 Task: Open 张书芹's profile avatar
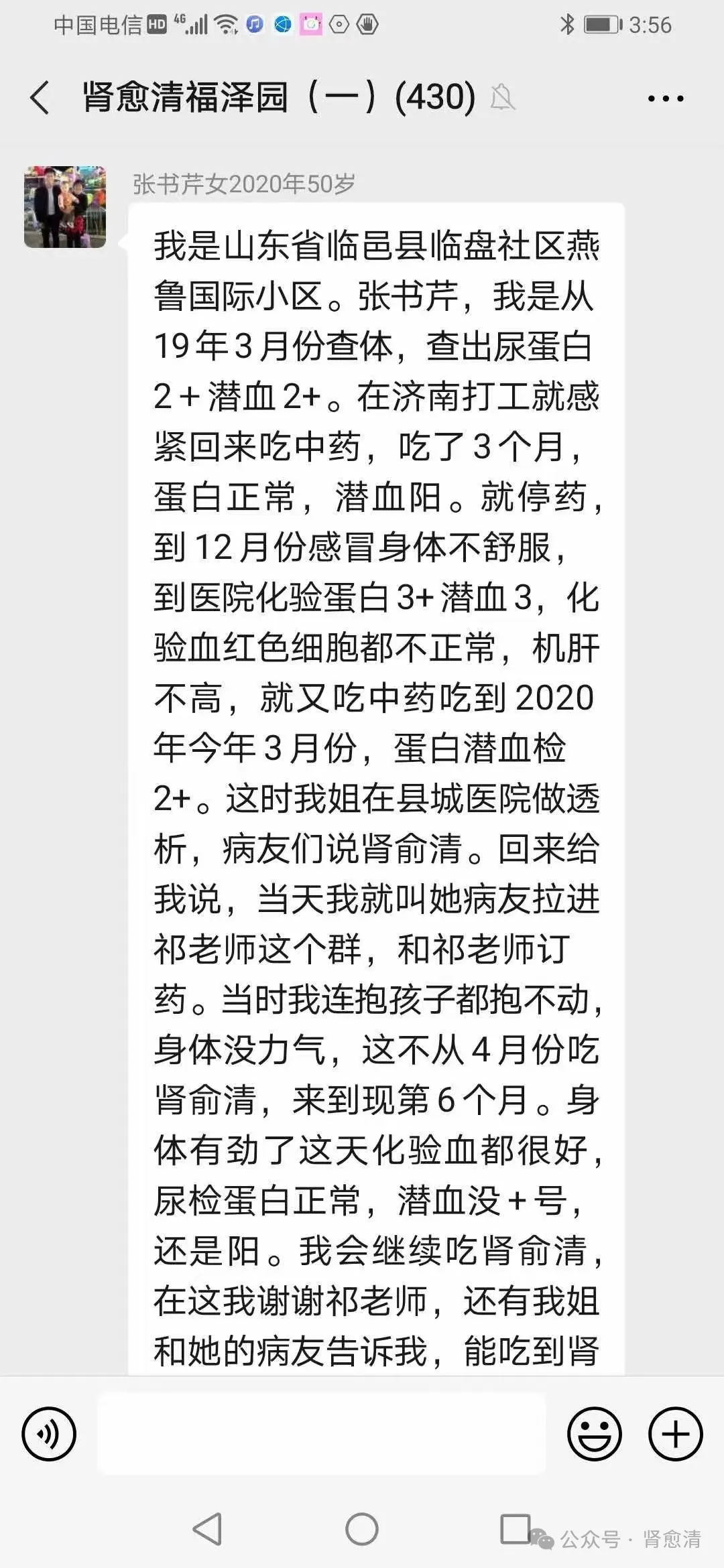point(65,207)
